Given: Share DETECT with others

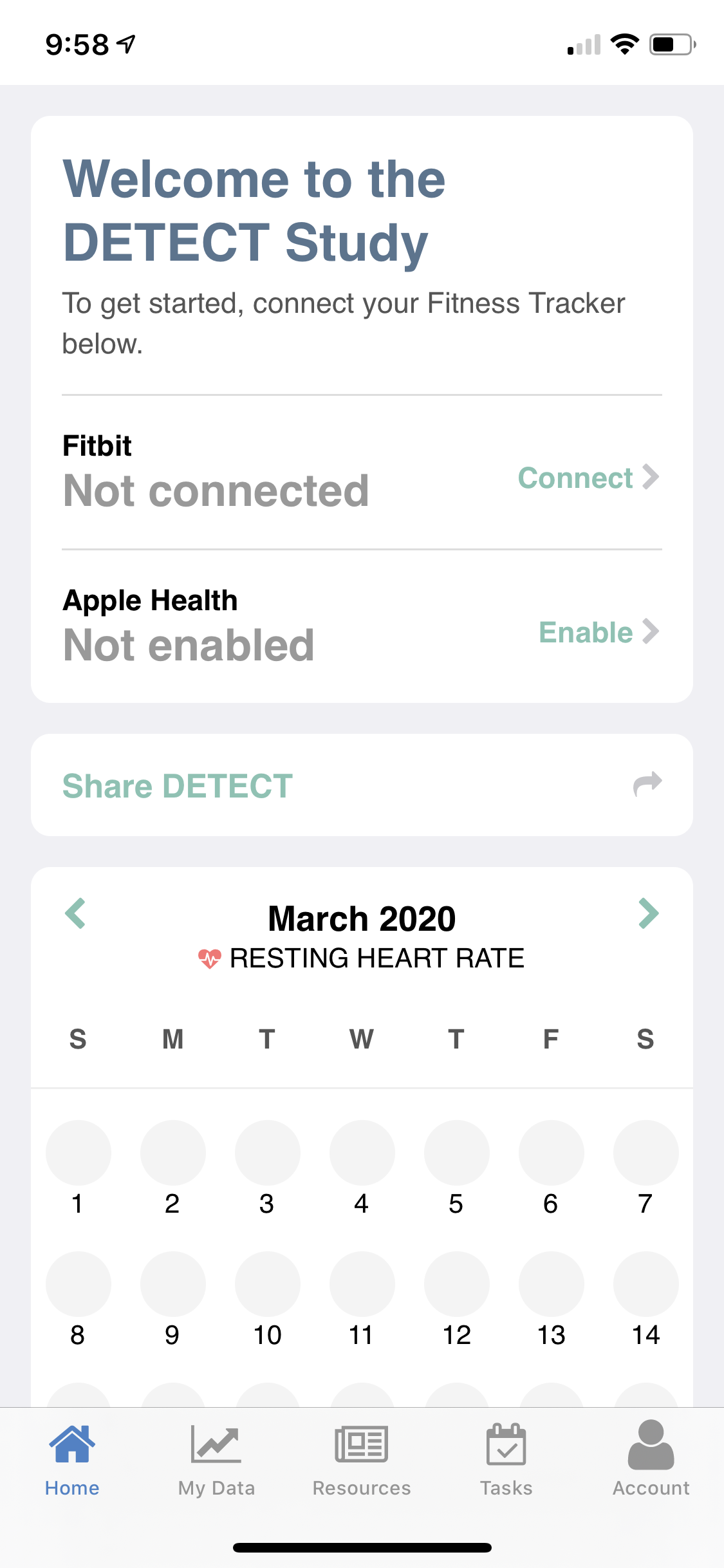Looking at the screenshot, I should tap(362, 785).
